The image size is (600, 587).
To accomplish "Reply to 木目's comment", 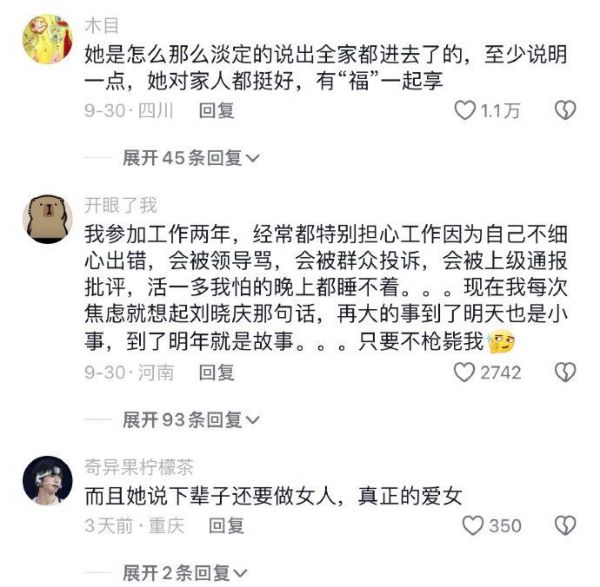I will point(216,112).
